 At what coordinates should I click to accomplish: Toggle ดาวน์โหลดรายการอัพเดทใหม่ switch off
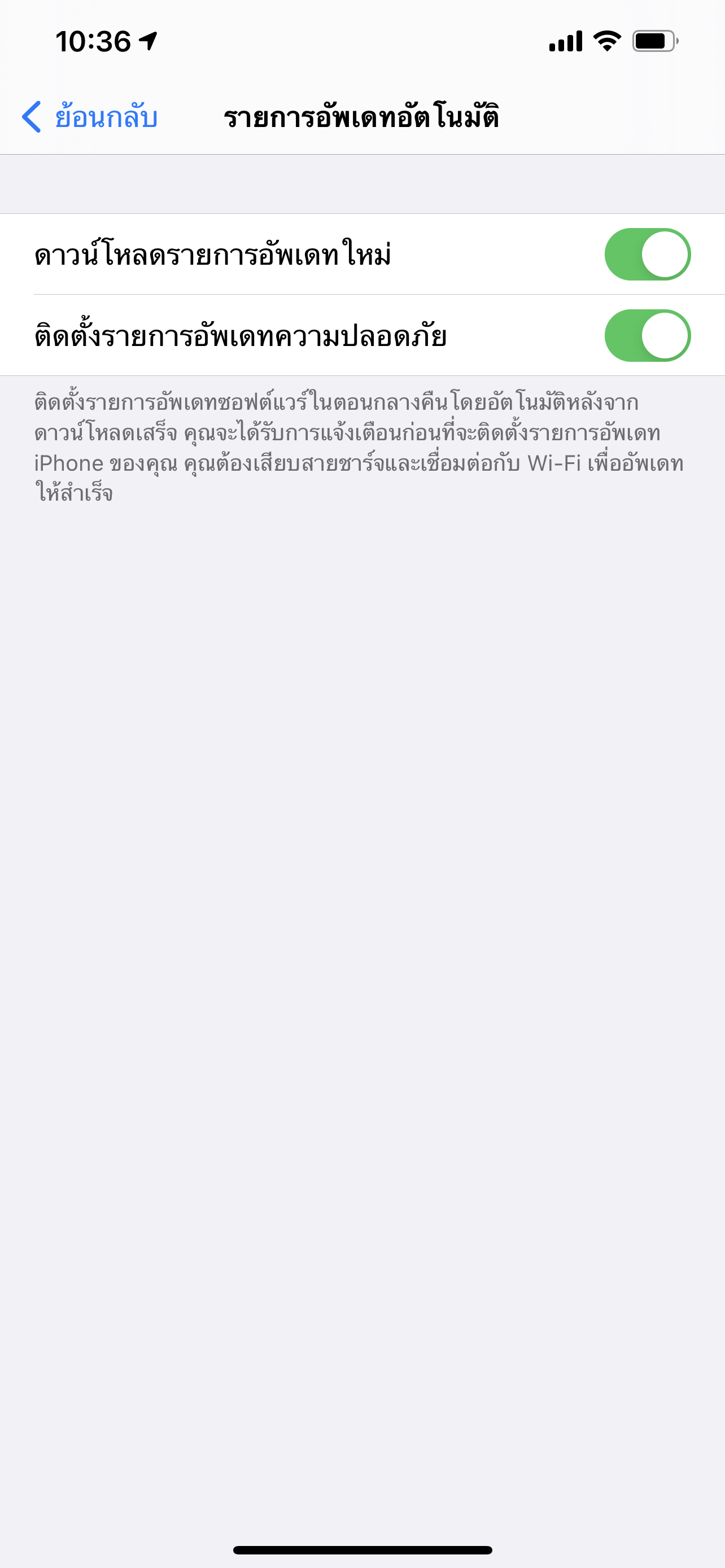click(x=647, y=255)
